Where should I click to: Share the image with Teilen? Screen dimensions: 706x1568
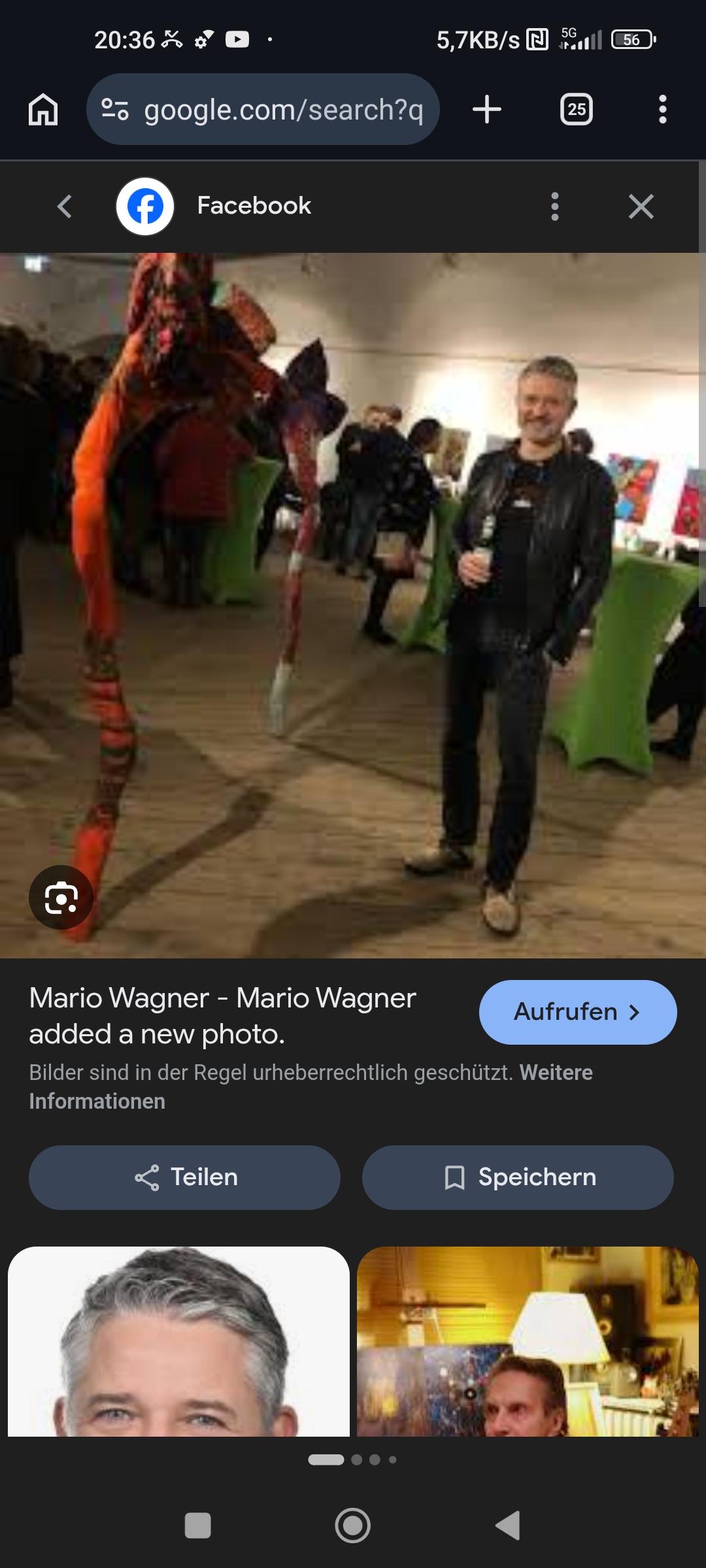tap(184, 1177)
